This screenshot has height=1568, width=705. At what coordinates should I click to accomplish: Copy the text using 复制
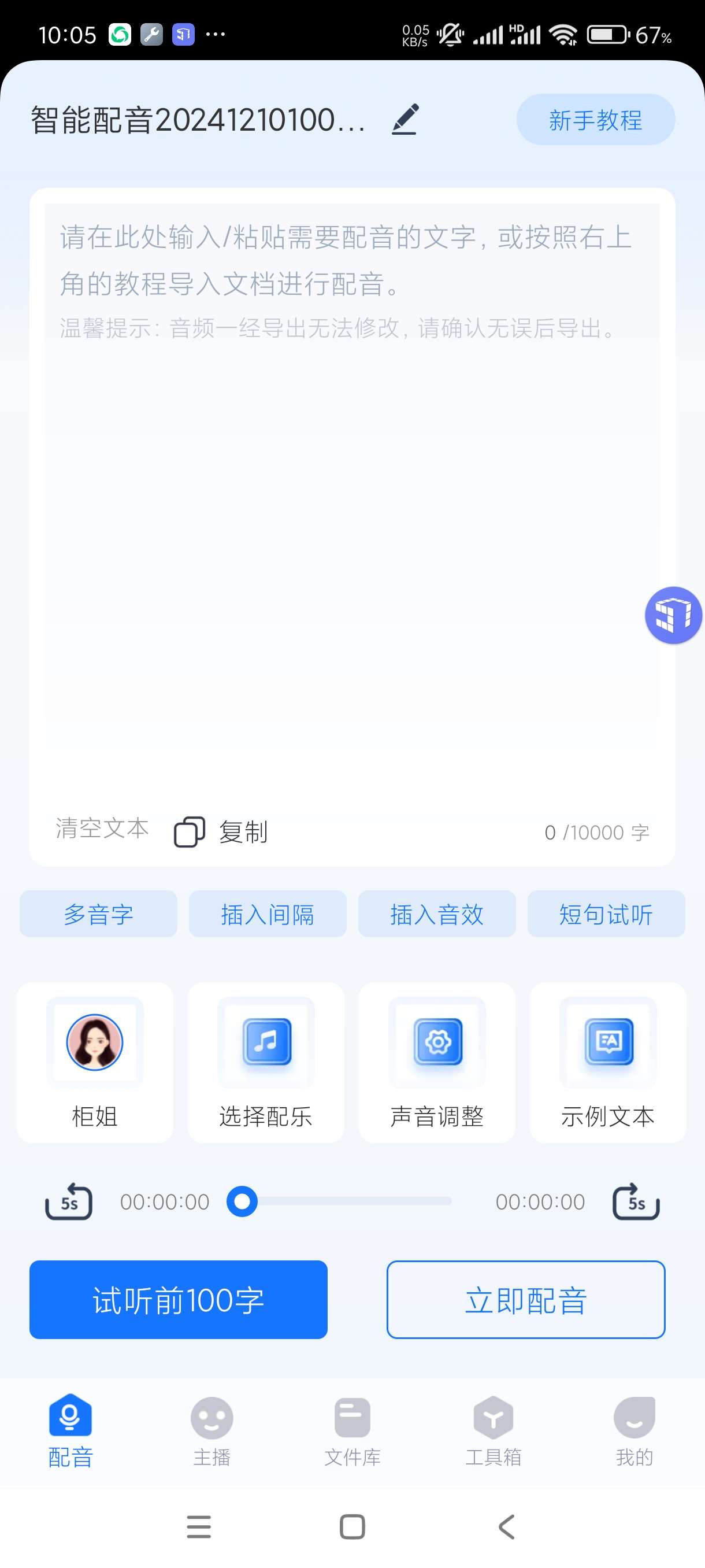point(221,831)
